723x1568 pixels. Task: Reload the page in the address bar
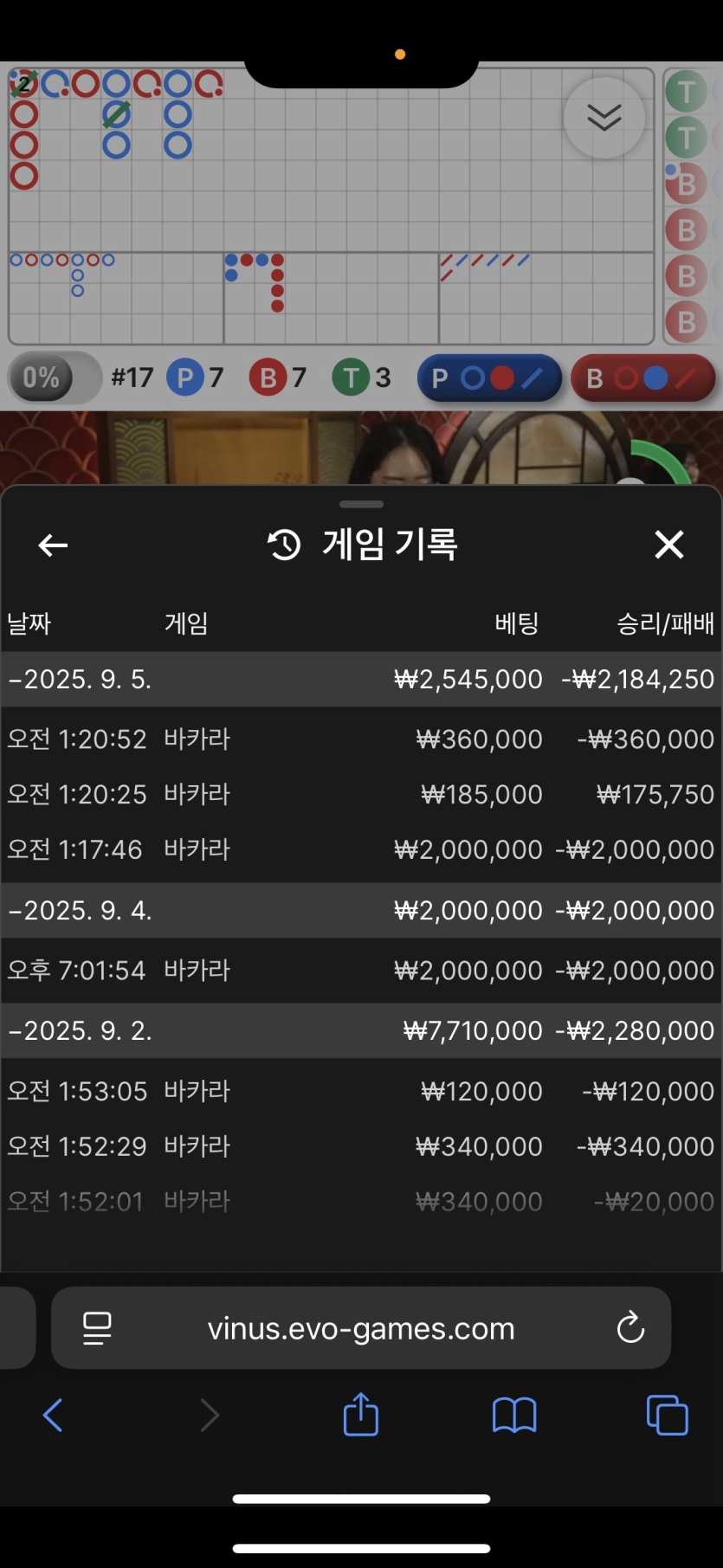click(x=630, y=1327)
